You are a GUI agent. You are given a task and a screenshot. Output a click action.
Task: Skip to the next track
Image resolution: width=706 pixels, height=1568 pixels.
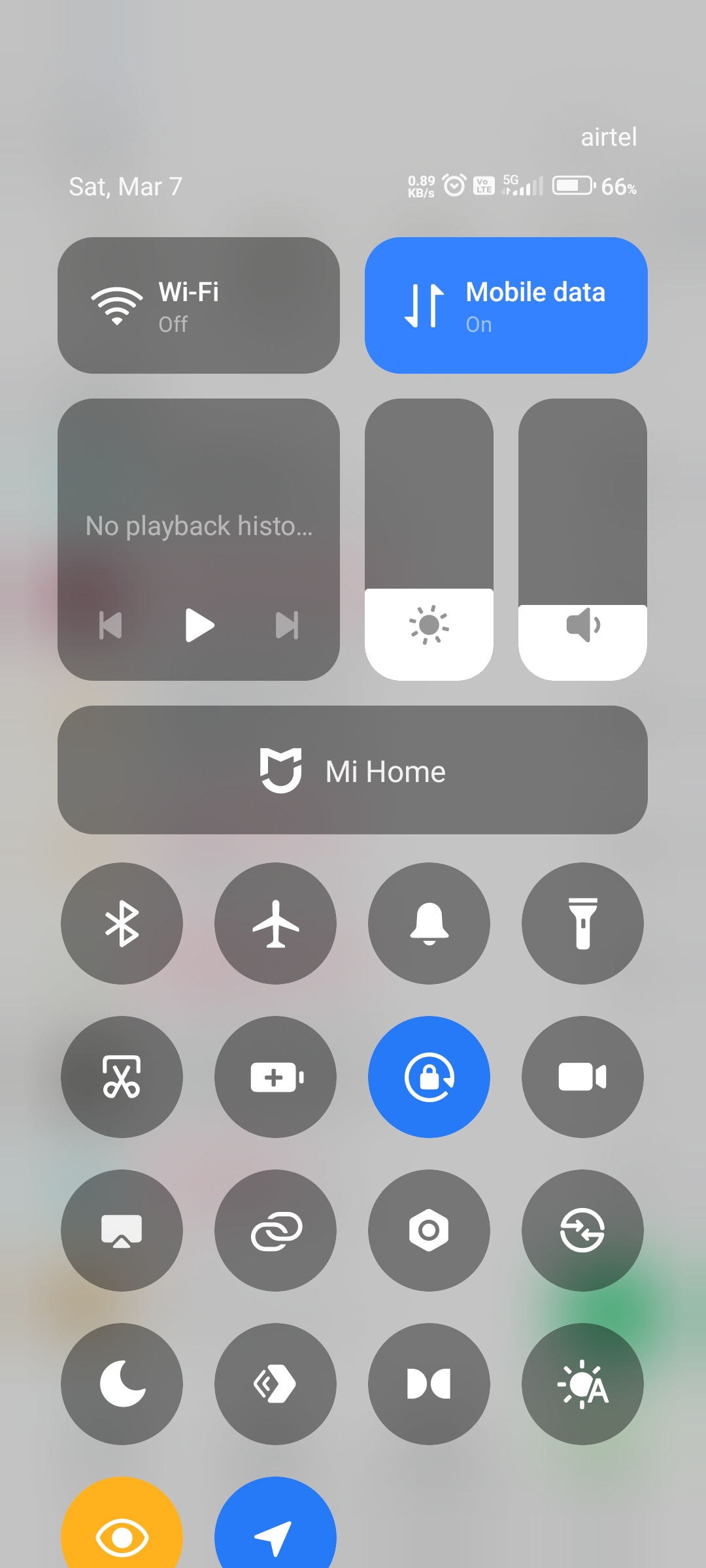[287, 625]
